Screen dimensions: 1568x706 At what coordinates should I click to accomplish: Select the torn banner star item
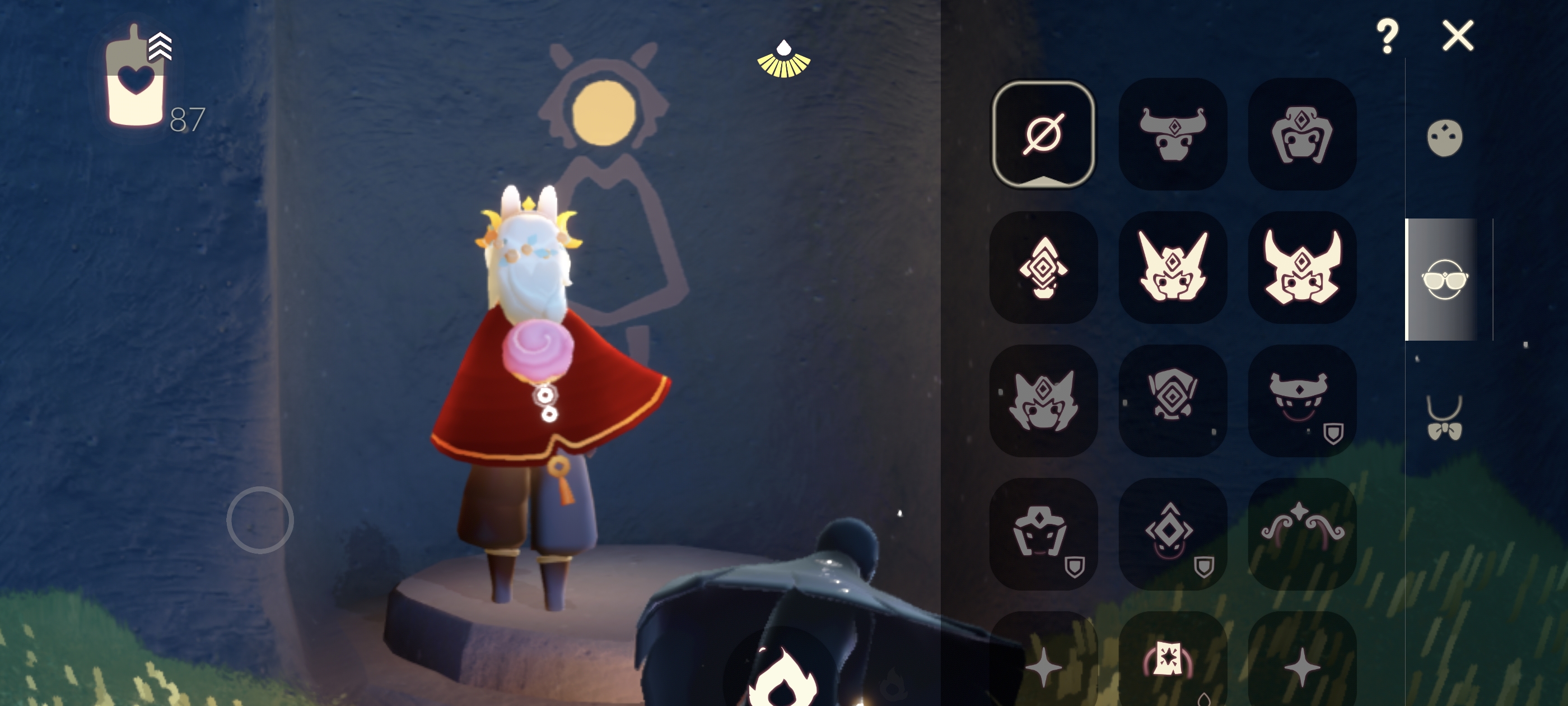click(1169, 659)
